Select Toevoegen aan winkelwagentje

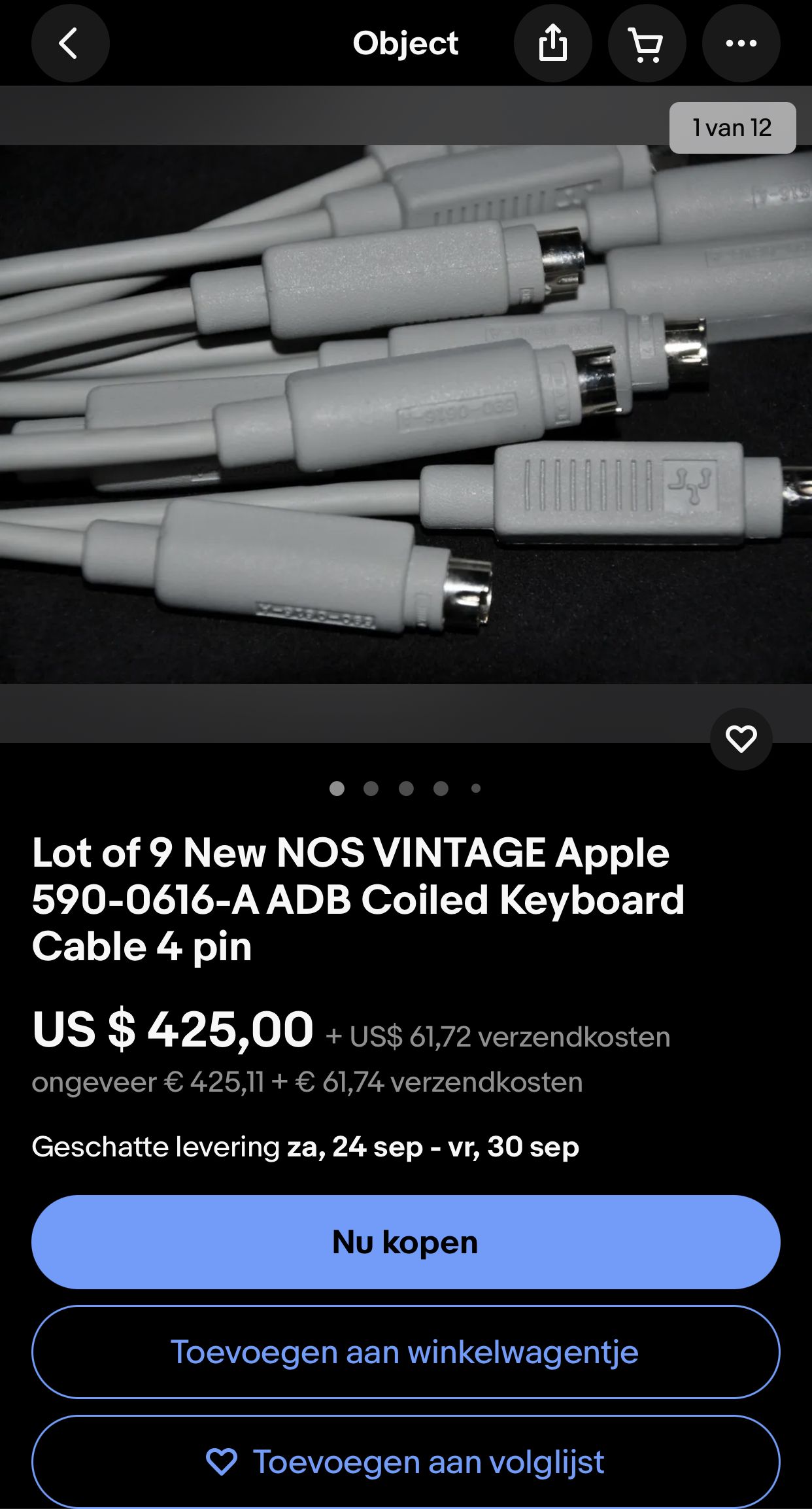click(406, 1352)
